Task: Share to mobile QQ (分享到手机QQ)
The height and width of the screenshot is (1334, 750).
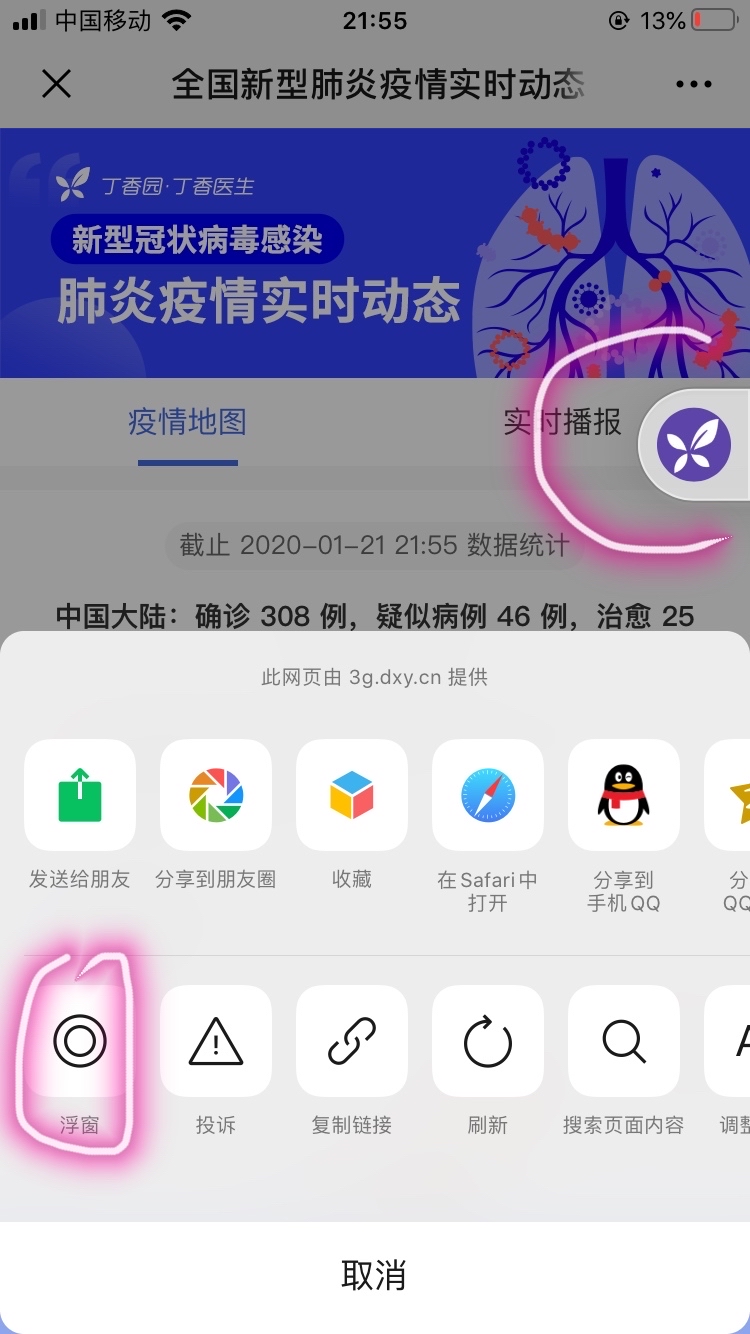Action: [624, 795]
